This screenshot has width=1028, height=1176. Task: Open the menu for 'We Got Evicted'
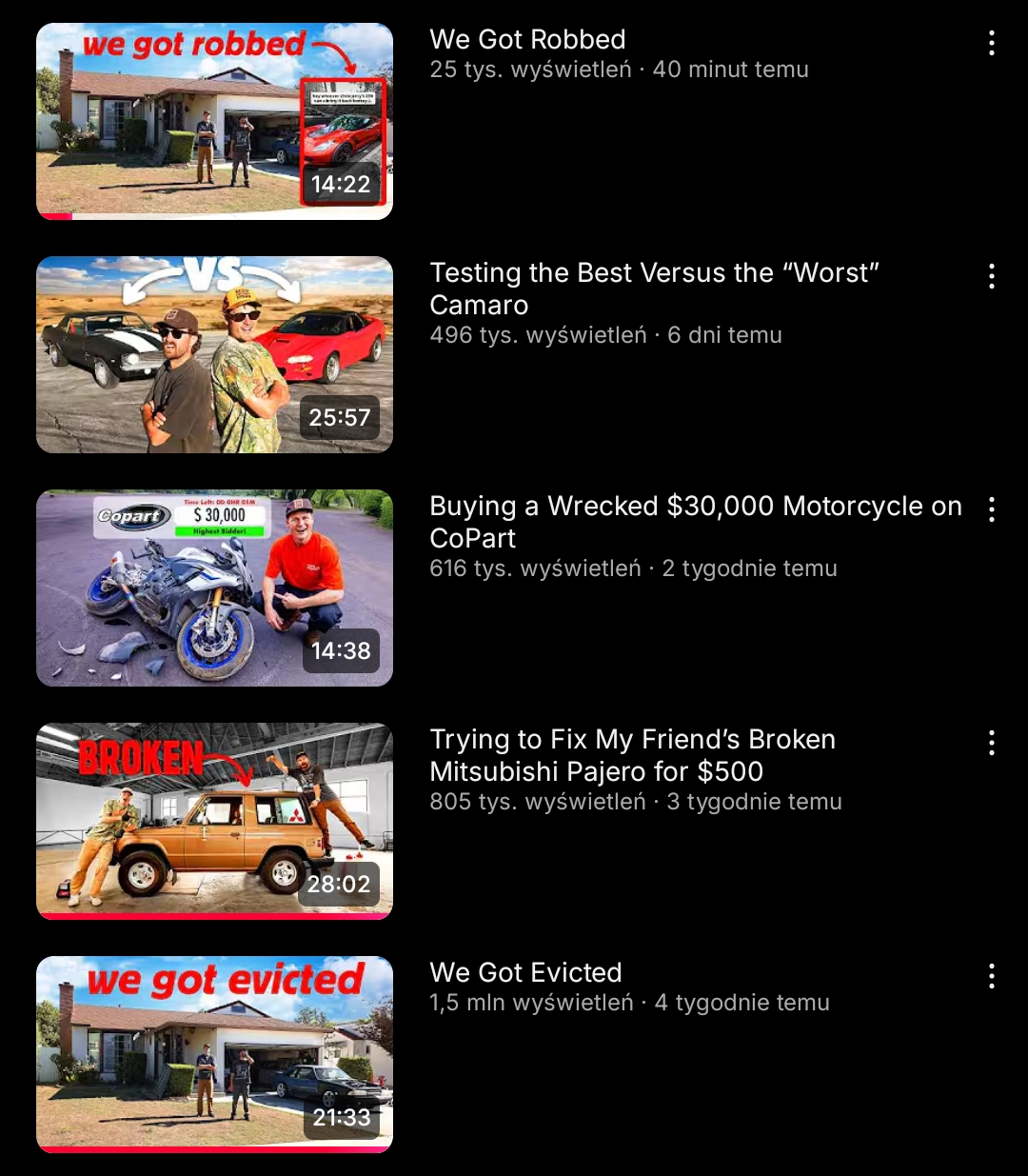point(992,976)
